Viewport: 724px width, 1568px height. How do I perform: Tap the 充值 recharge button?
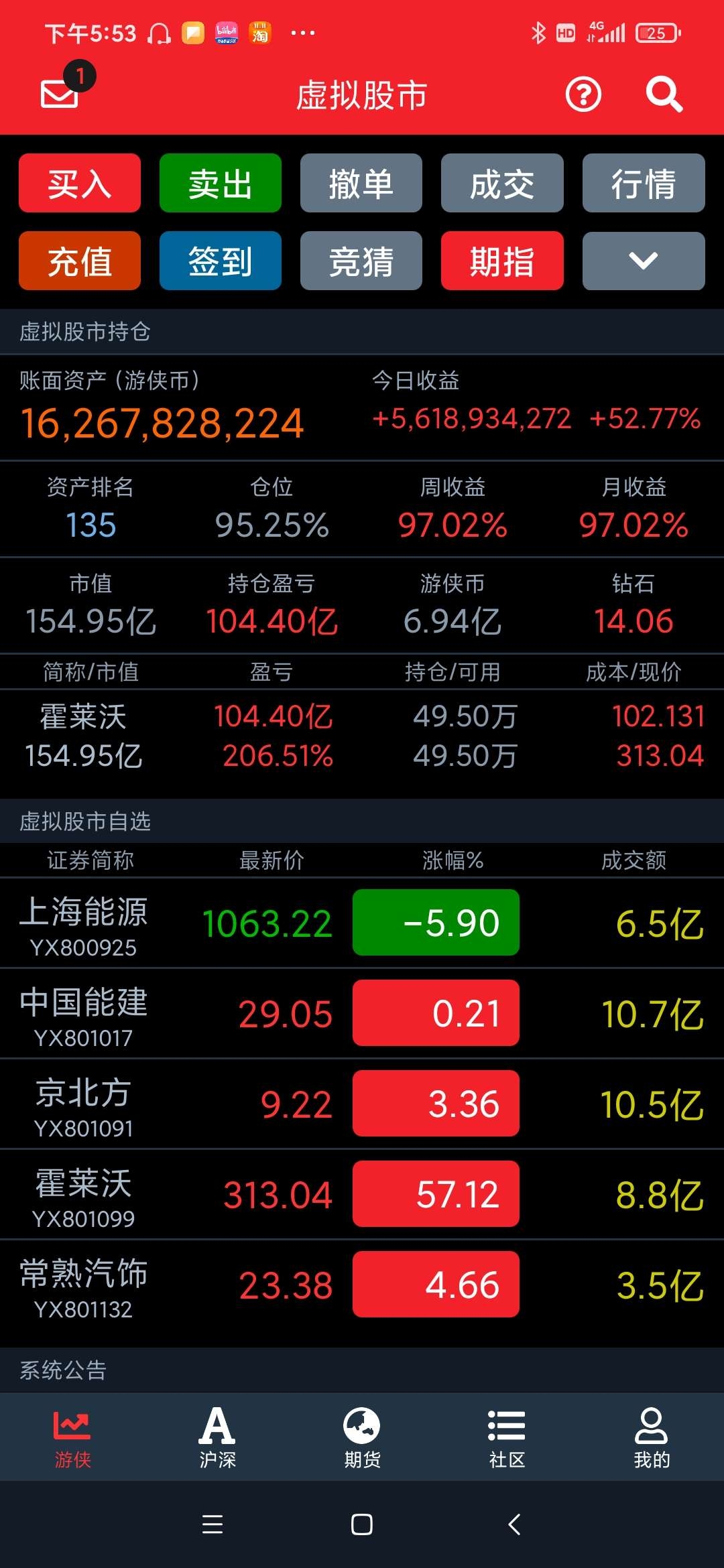(80, 261)
